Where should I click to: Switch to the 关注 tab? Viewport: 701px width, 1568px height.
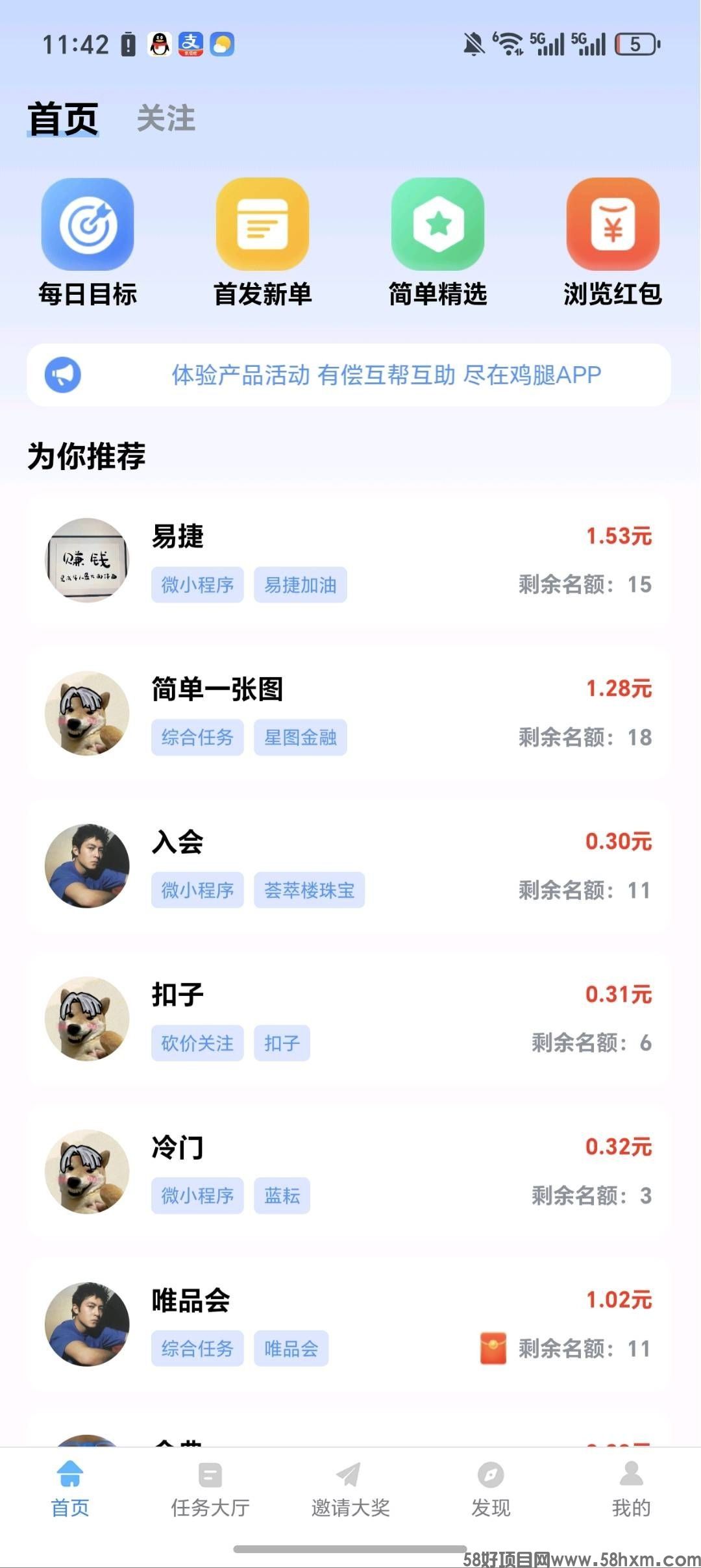(x=166, y=118)
